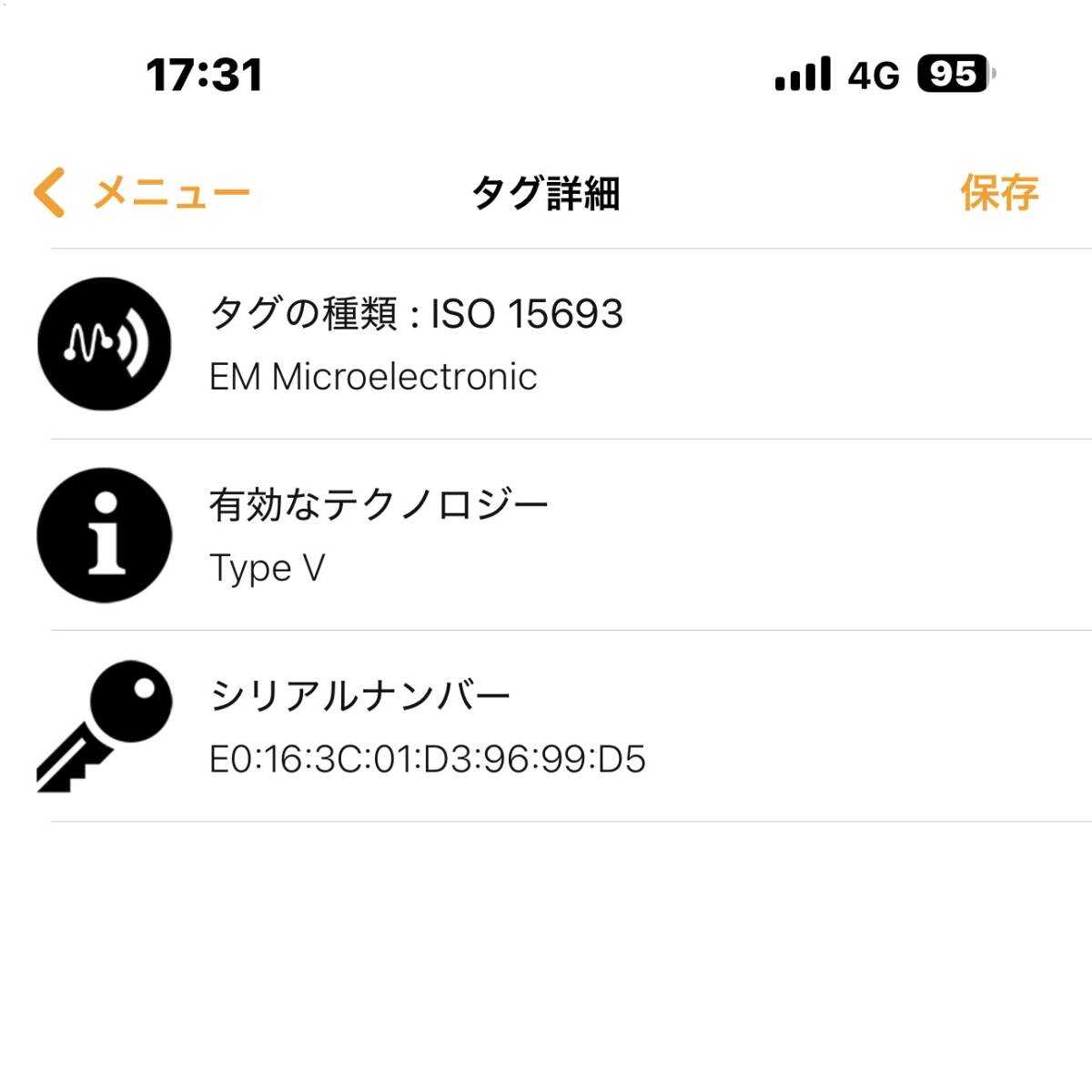Go back to the メニュー screen

(x=143, y=193)
